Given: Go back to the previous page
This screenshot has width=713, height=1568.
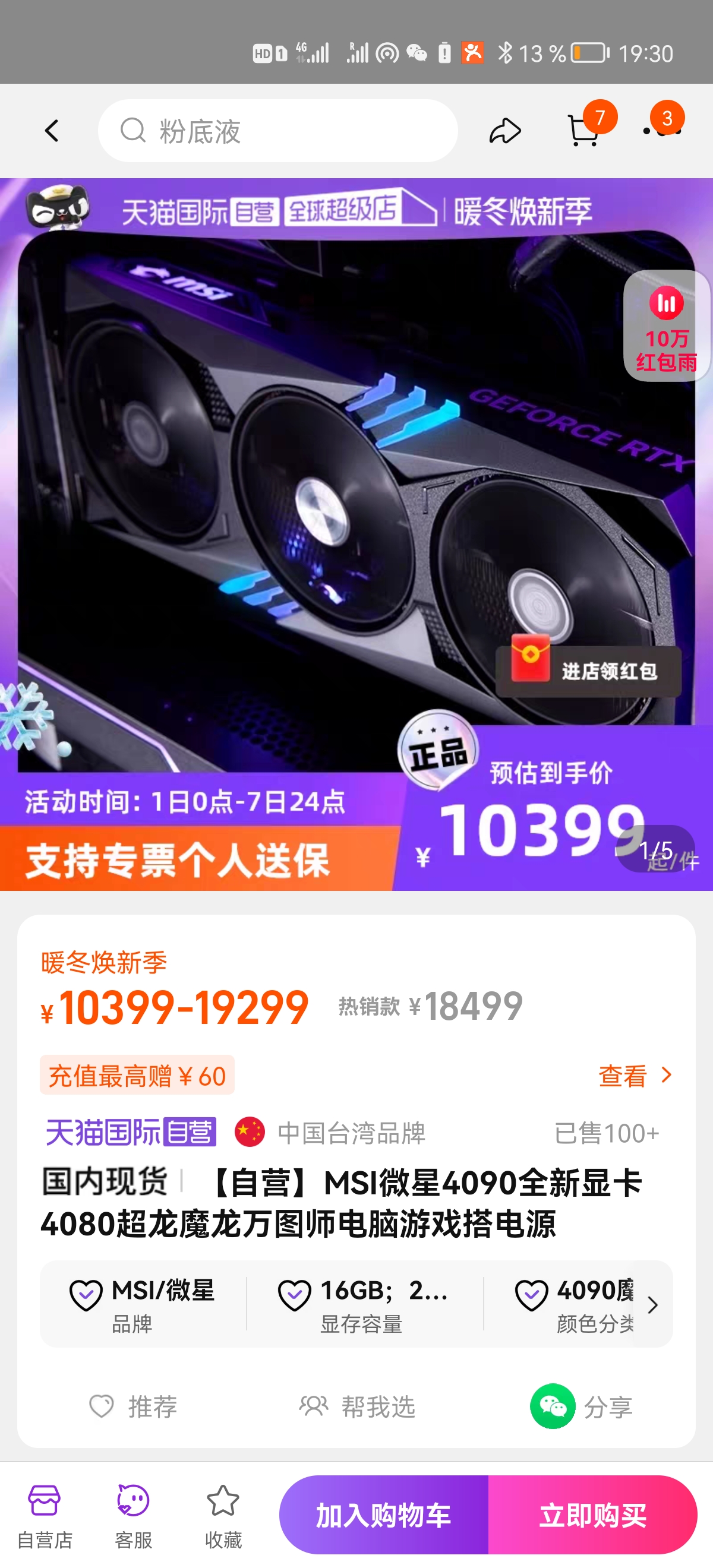Looking at the screenshot, I should [x=52, y=131].
